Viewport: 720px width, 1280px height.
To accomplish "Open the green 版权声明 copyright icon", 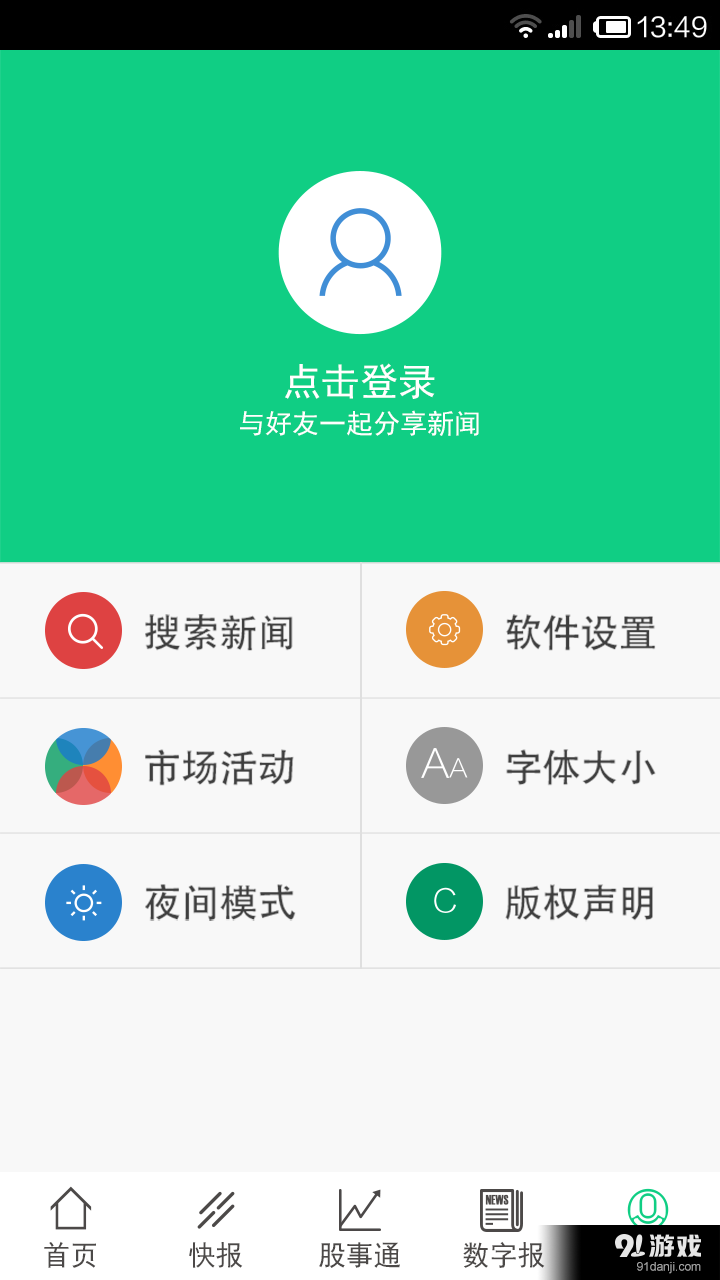I will click(444, 901).
